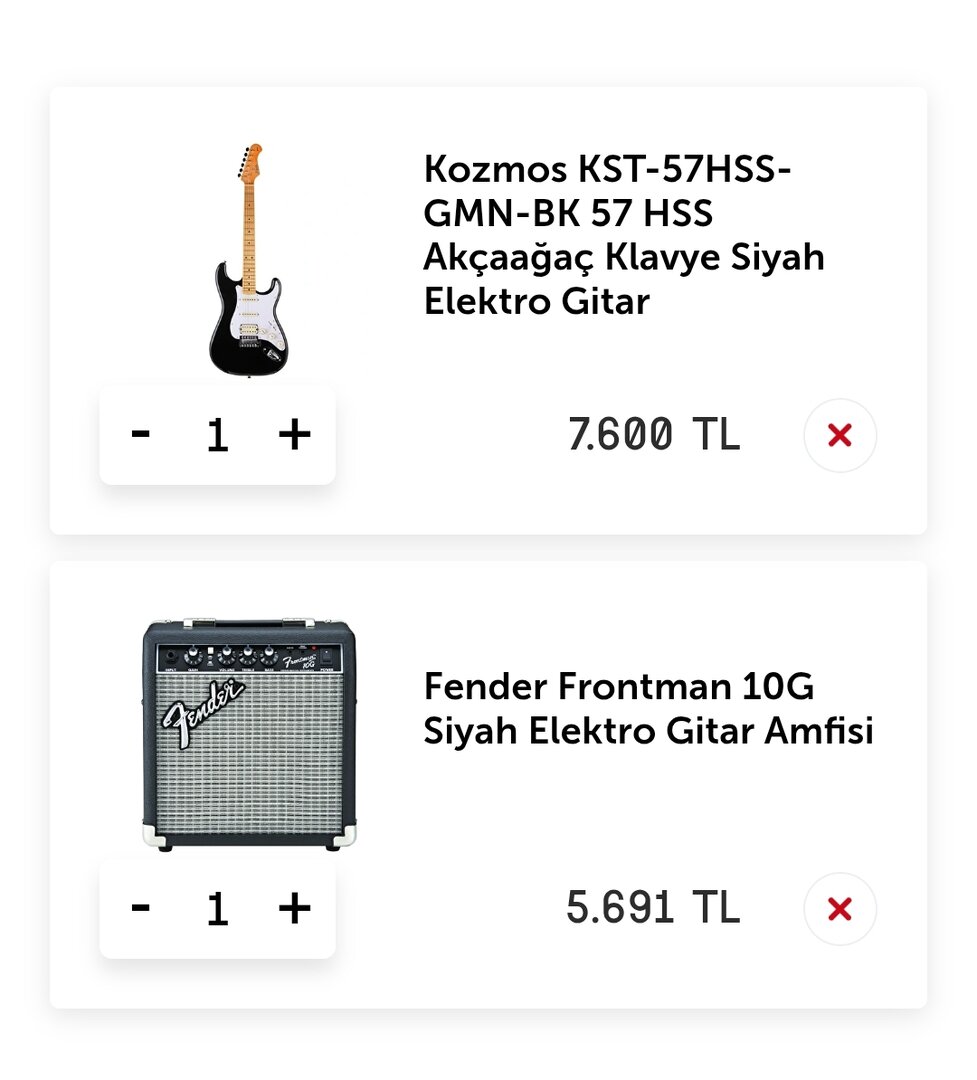Image resolution: width=977 pixels, height=1080 pixels.
Task: Decrease quantity of Kozmos electric guitar
Action: click(x=141, y=435)
